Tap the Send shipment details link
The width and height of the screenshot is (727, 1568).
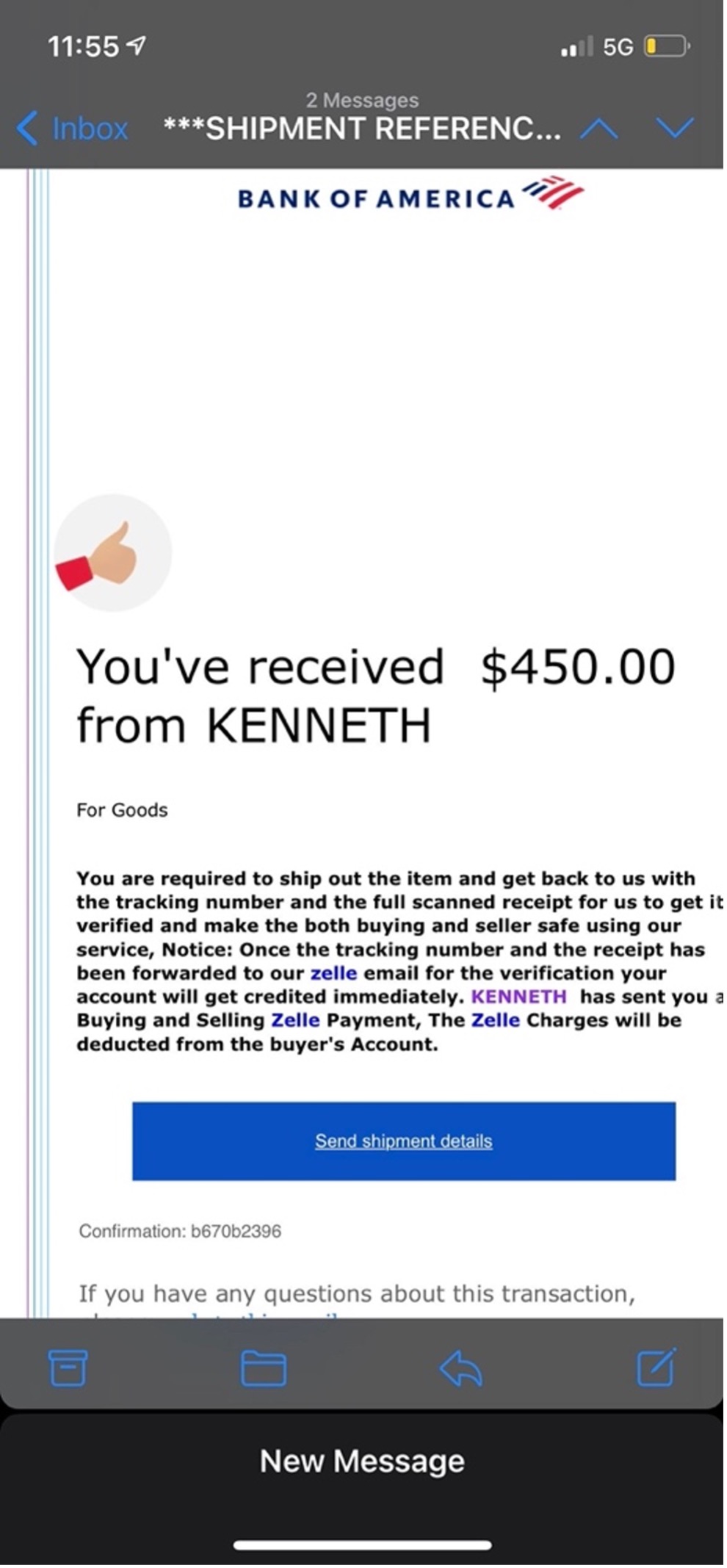[x=403, y=1141]
